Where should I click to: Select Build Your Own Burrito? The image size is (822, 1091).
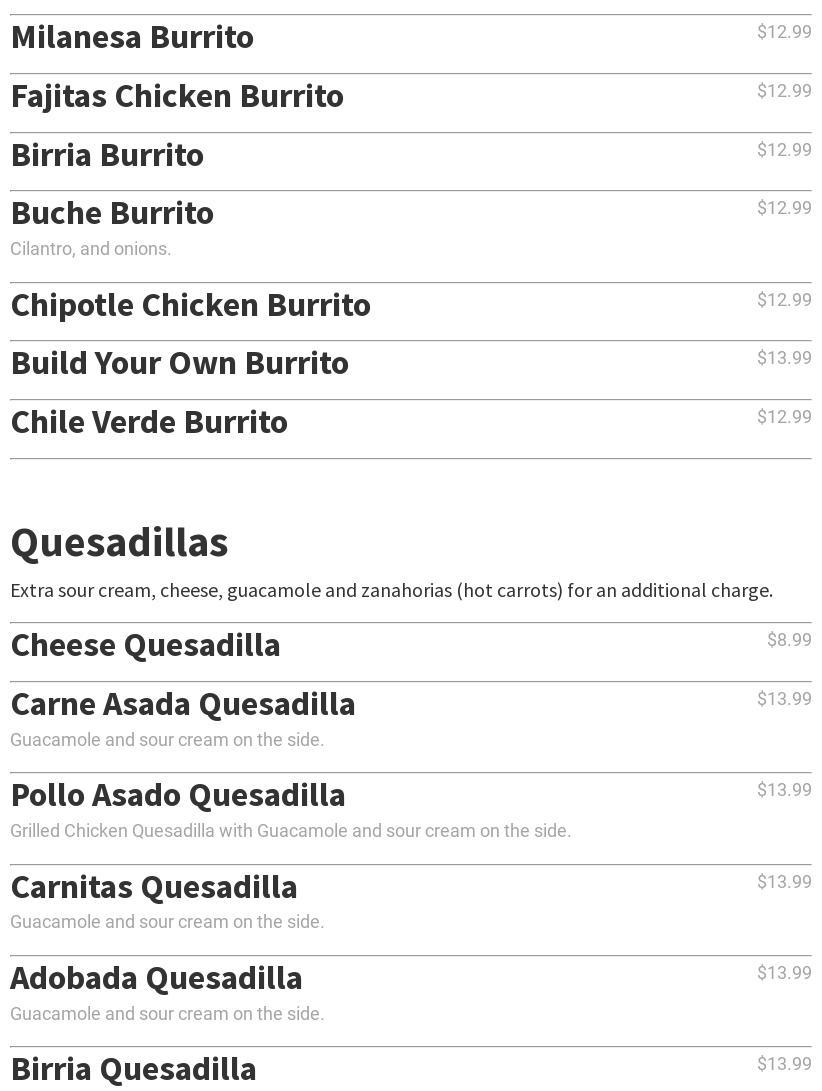point(180,364)
